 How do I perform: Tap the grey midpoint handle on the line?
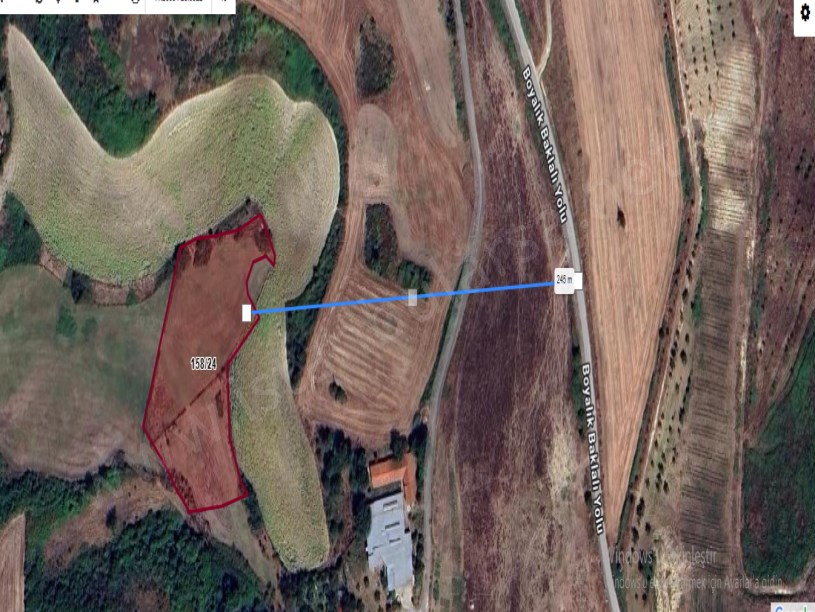click(412, 297)
